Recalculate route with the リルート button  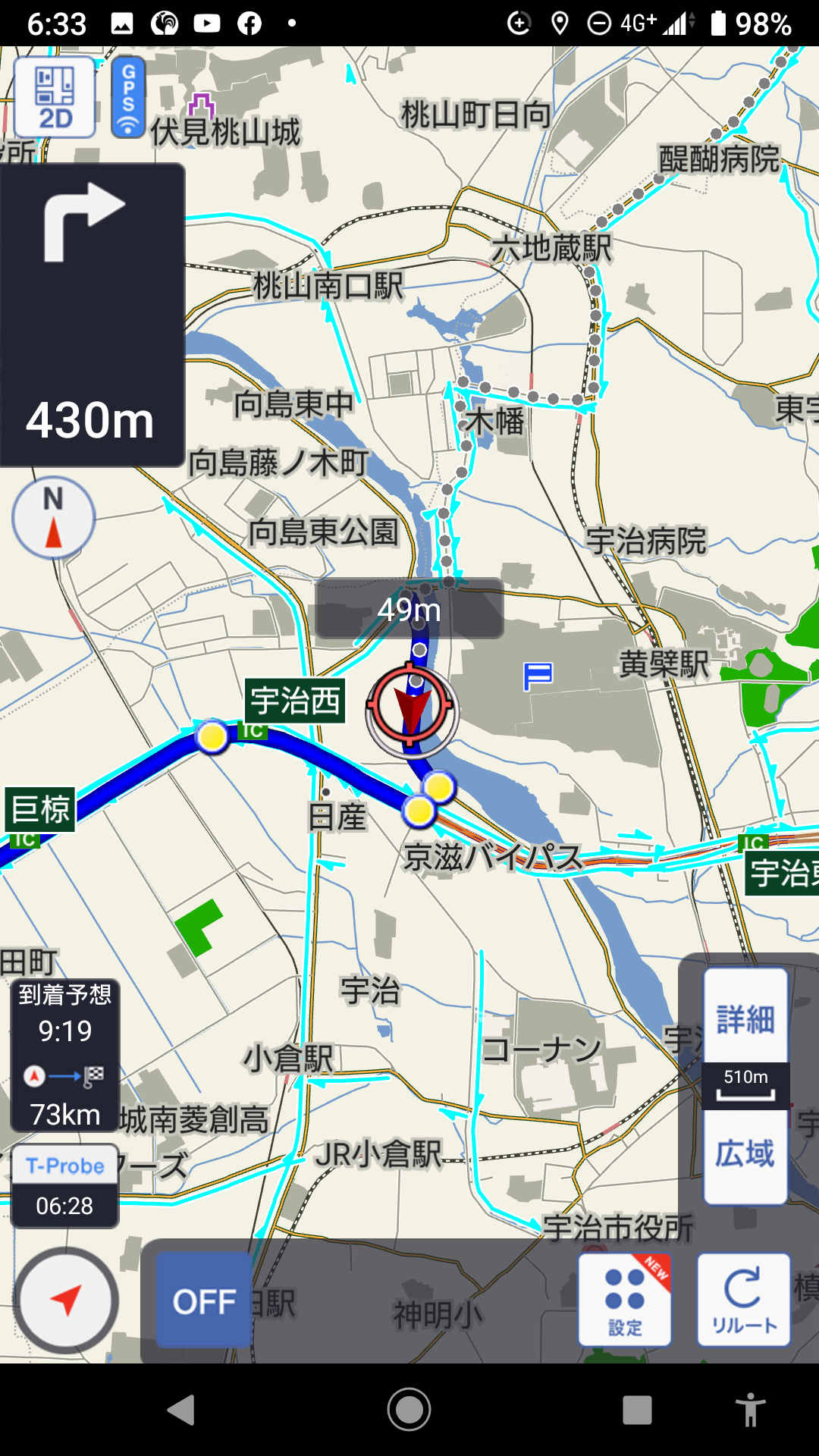[x=743, y=1300]
